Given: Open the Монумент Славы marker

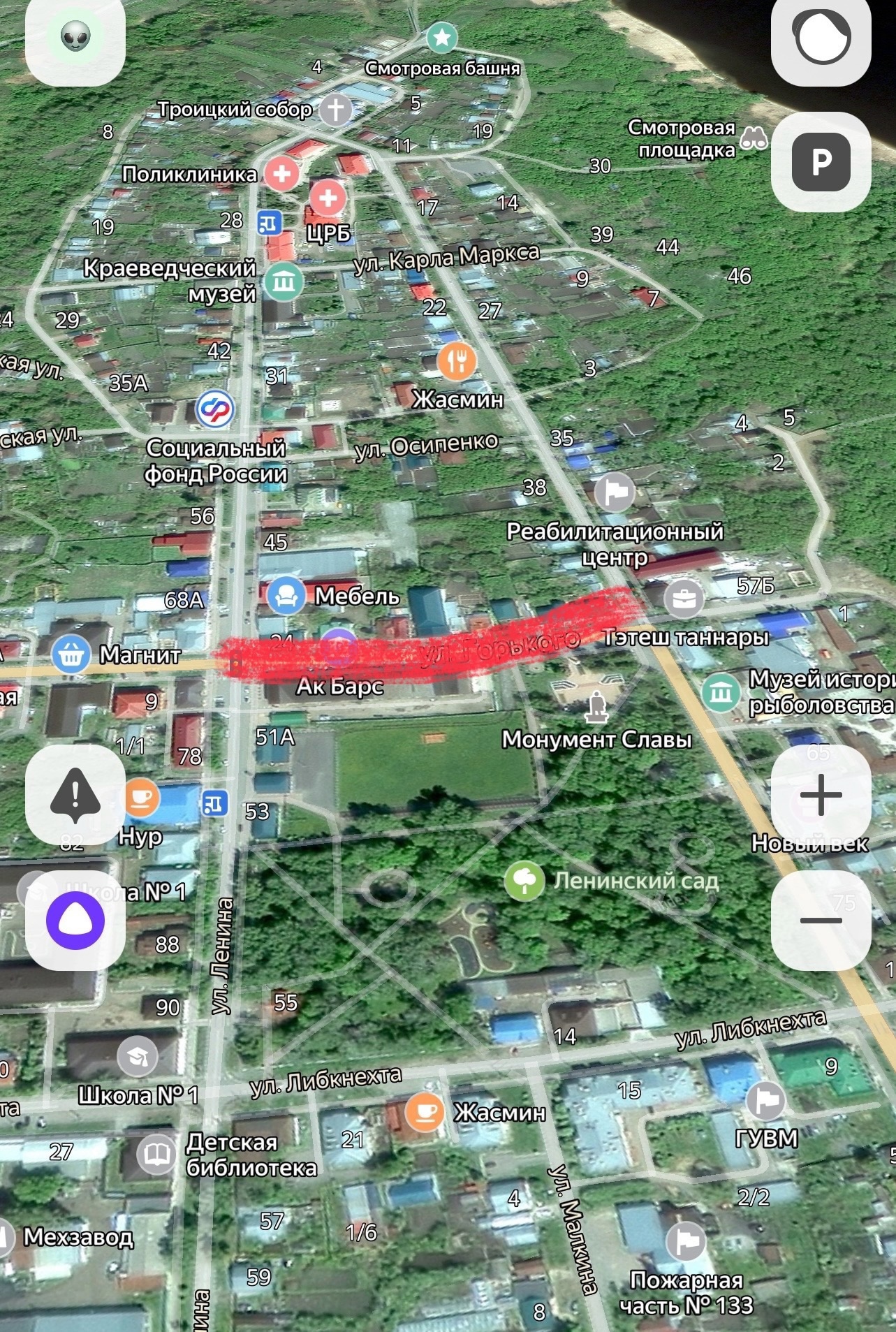Looking at the screenshot, I should (596, 707).
